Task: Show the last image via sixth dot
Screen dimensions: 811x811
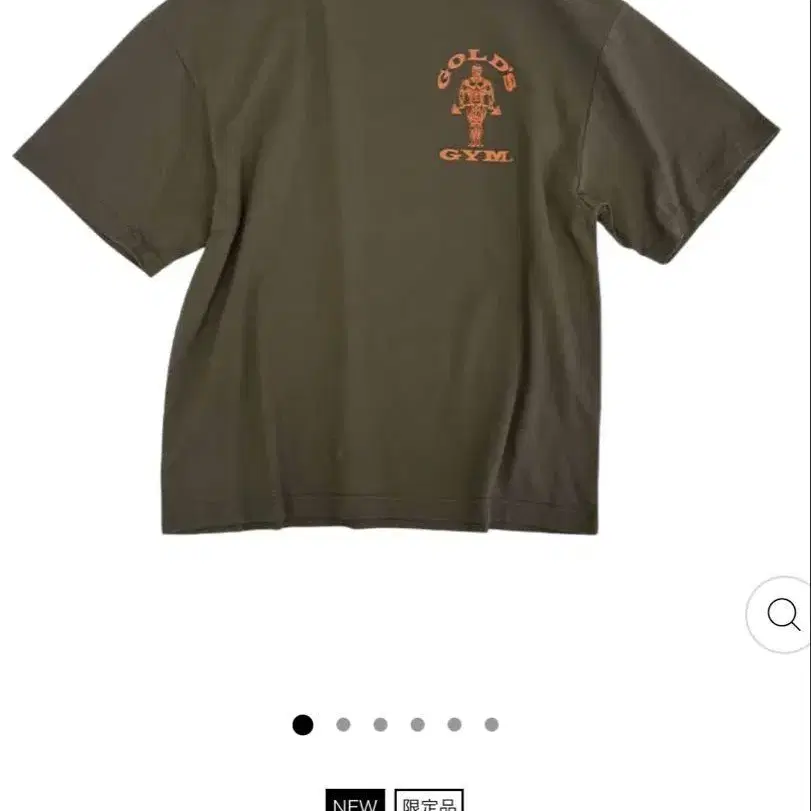Action: click(491, 725)
